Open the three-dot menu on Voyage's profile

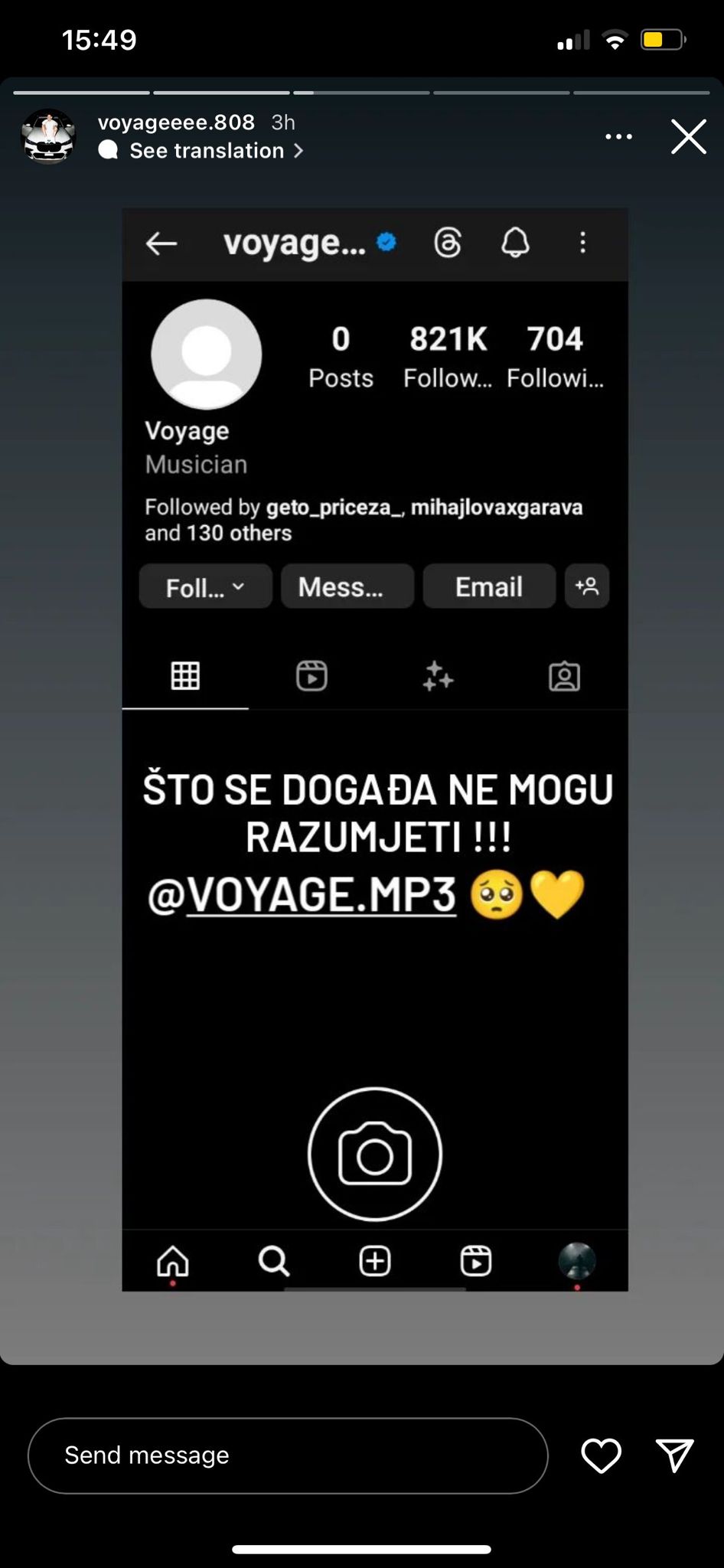[582, 243]
